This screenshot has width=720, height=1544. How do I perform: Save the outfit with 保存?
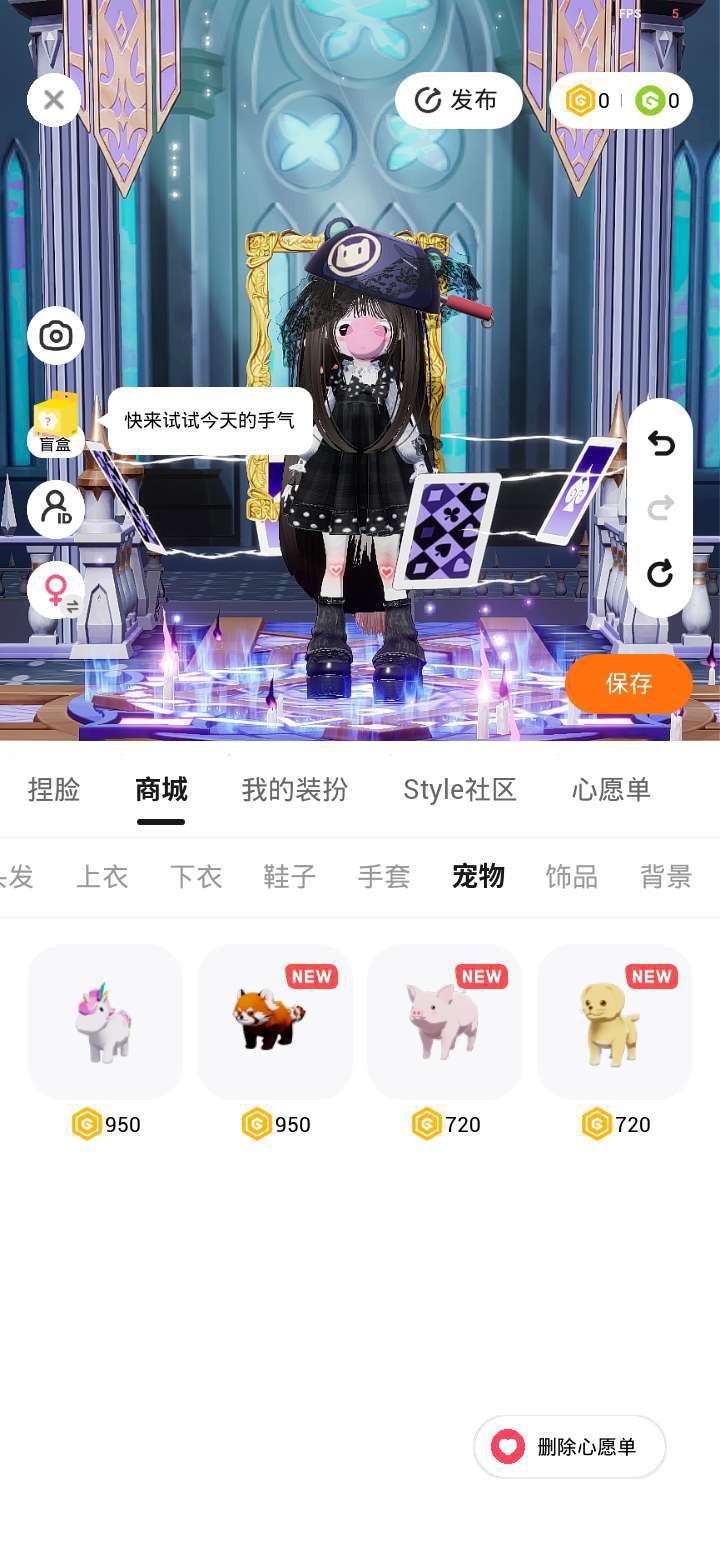[x=628, y=684]
